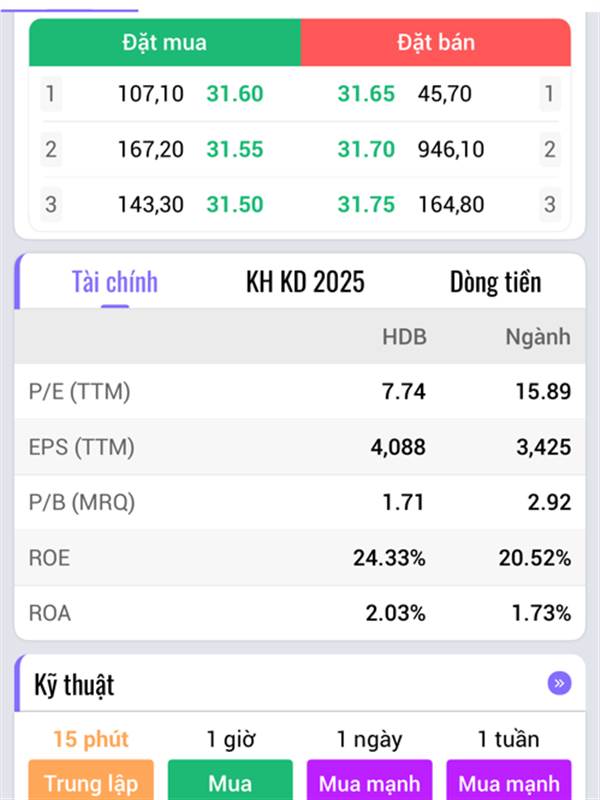600x800 pixels.
Task: Switch to the Tài chính tab
Action: [115, 282]
